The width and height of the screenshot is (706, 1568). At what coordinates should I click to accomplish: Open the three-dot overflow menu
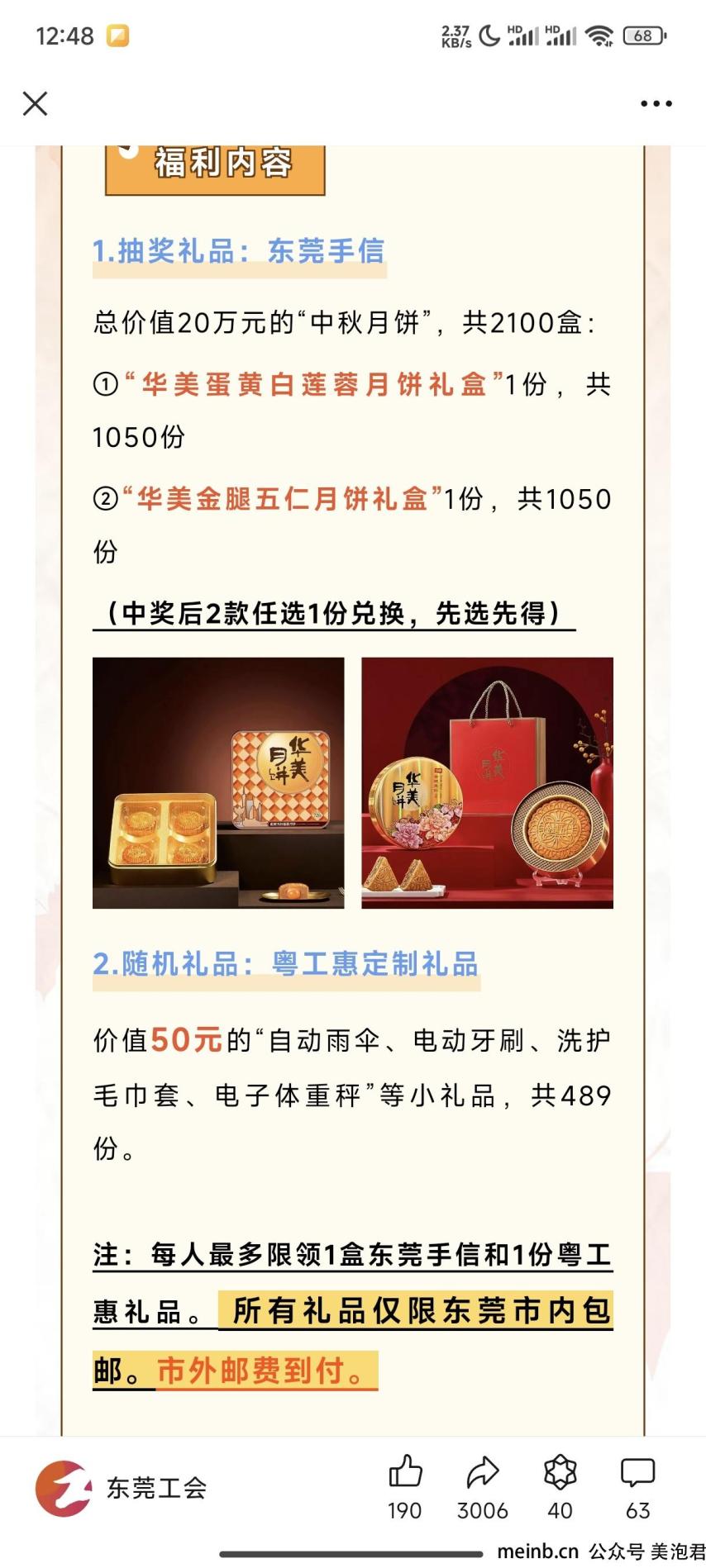pyautogui.click(x=656, y=104)
